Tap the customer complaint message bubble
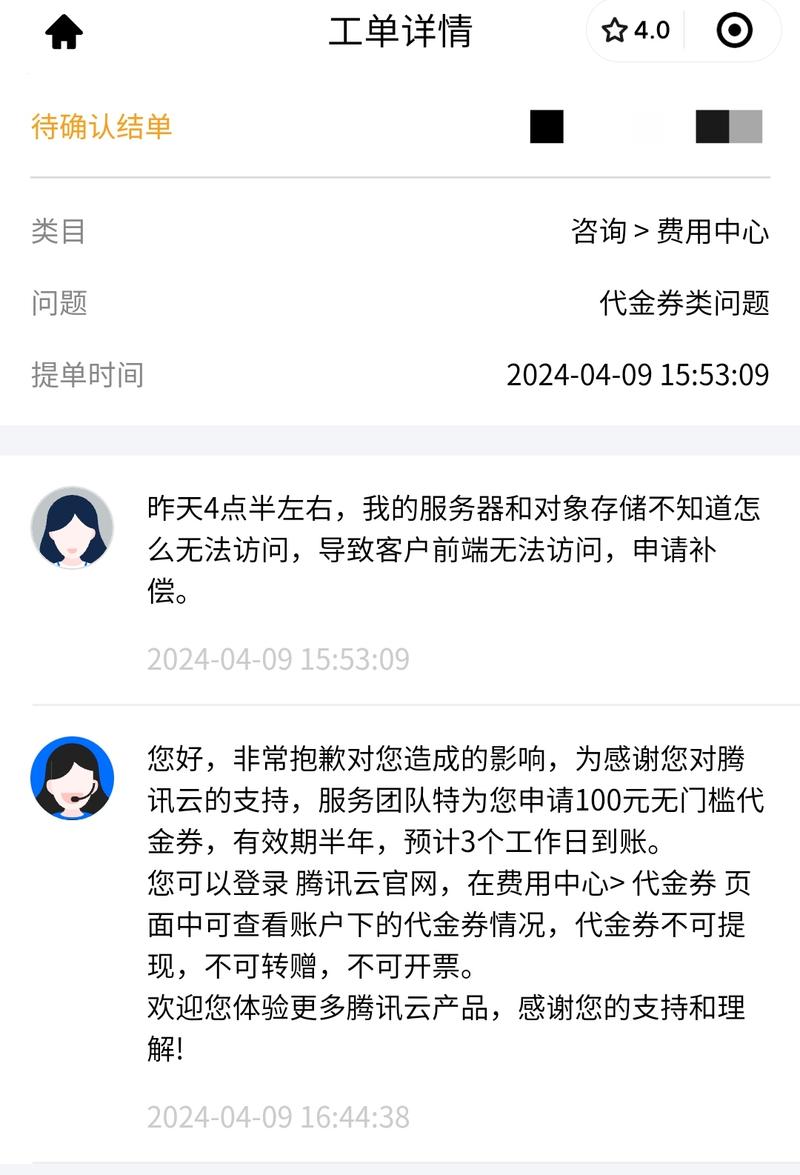Screen dimensions: 800x1175 450,545
